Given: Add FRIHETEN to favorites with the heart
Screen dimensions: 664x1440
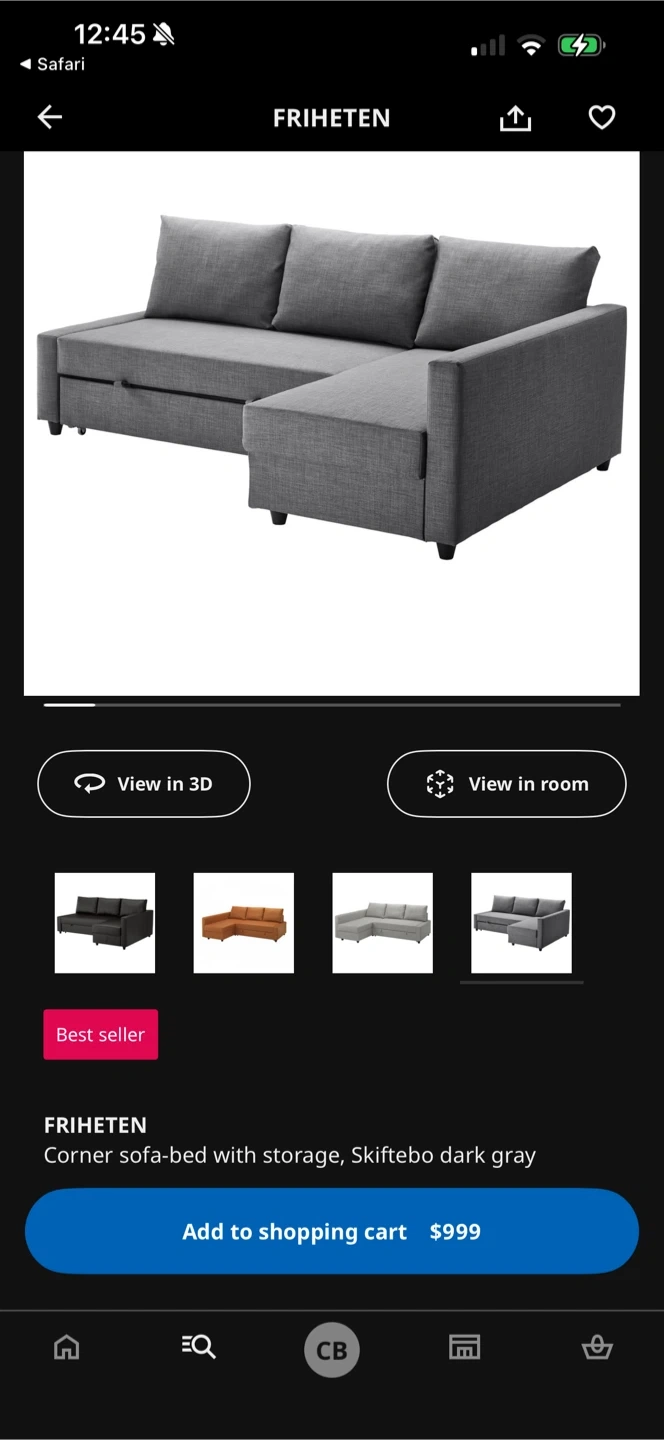Looking at the screenshot, I should coord(601,118).
